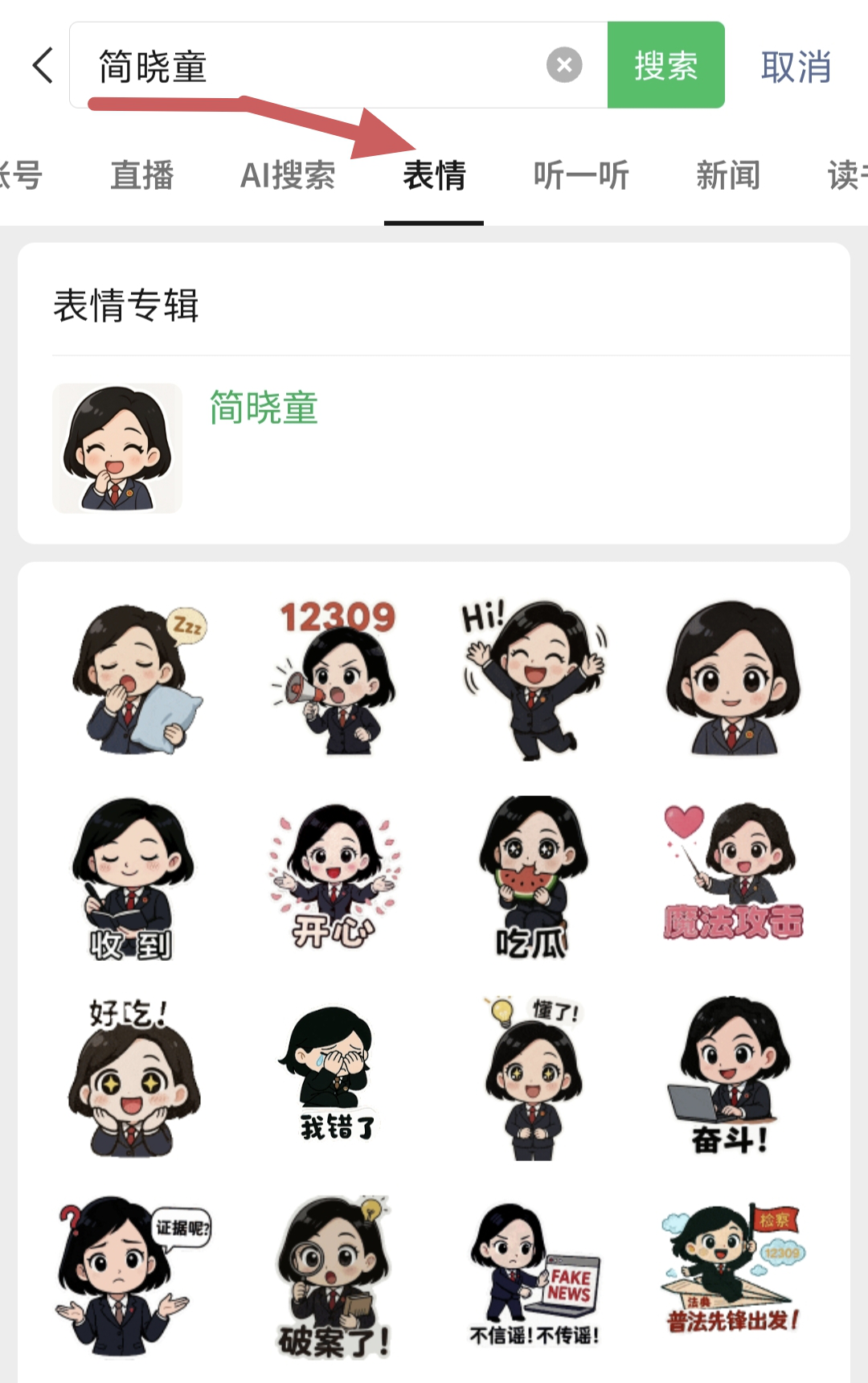Tap the green 搜索 button
This screenshot has width=868, height=1383.
point(665,65)
